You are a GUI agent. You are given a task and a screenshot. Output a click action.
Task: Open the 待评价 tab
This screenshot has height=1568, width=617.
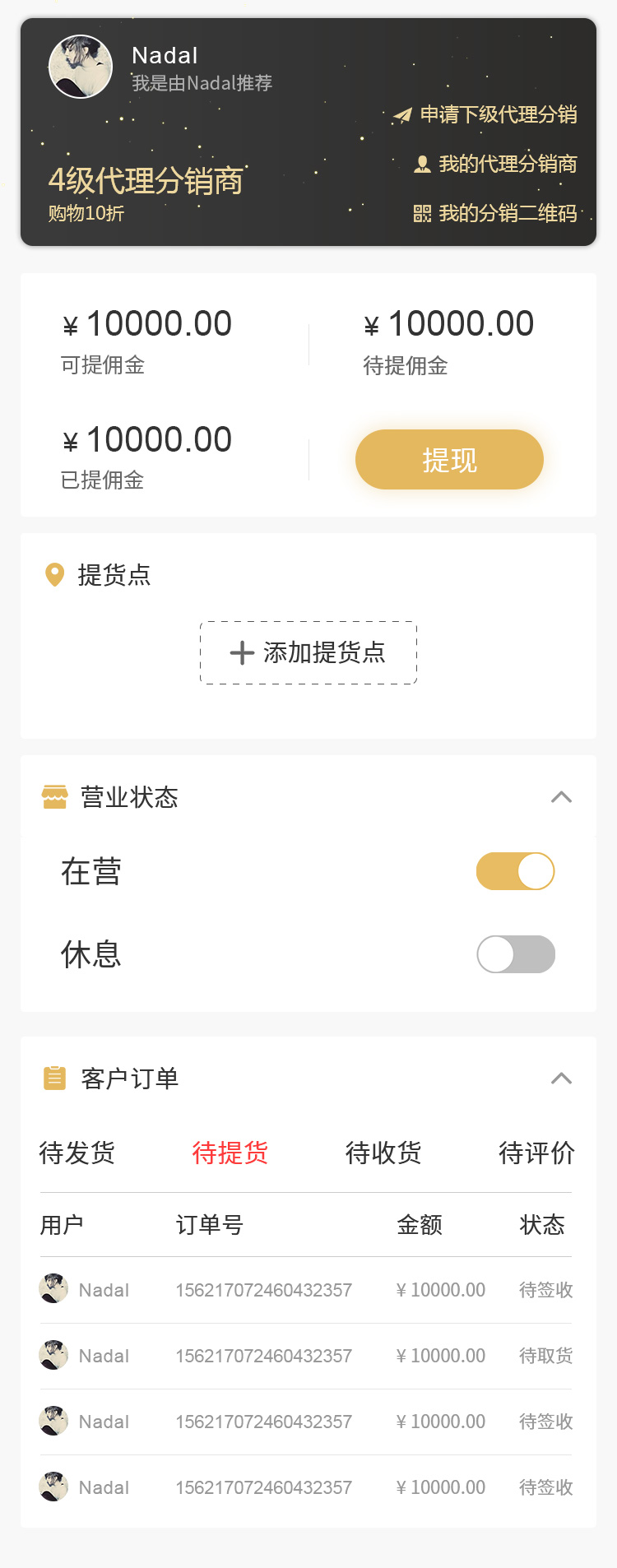[536, 1153]
